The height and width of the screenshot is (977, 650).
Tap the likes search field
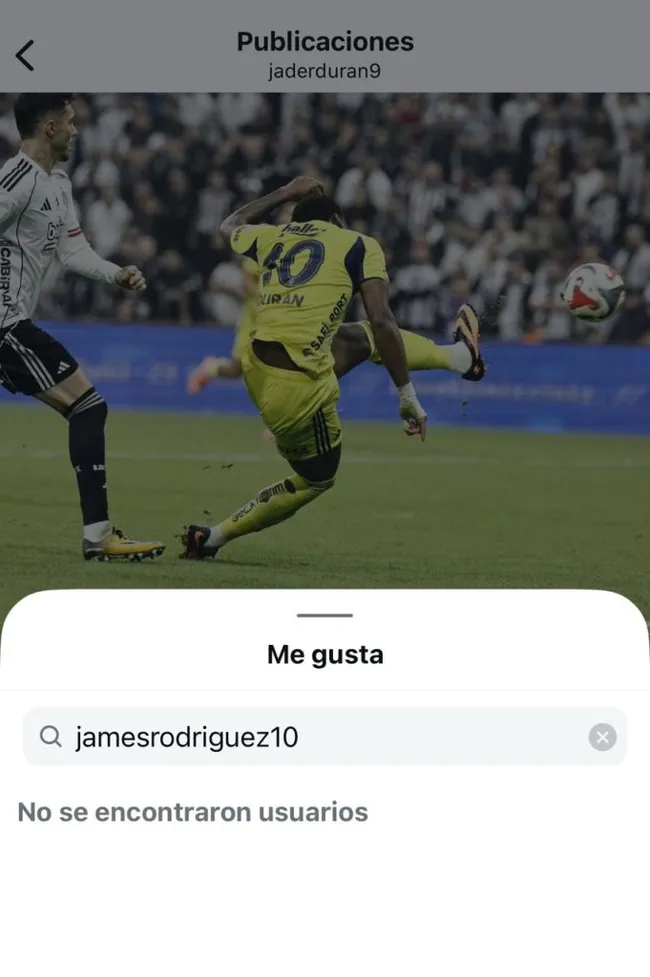pos(320,737)
